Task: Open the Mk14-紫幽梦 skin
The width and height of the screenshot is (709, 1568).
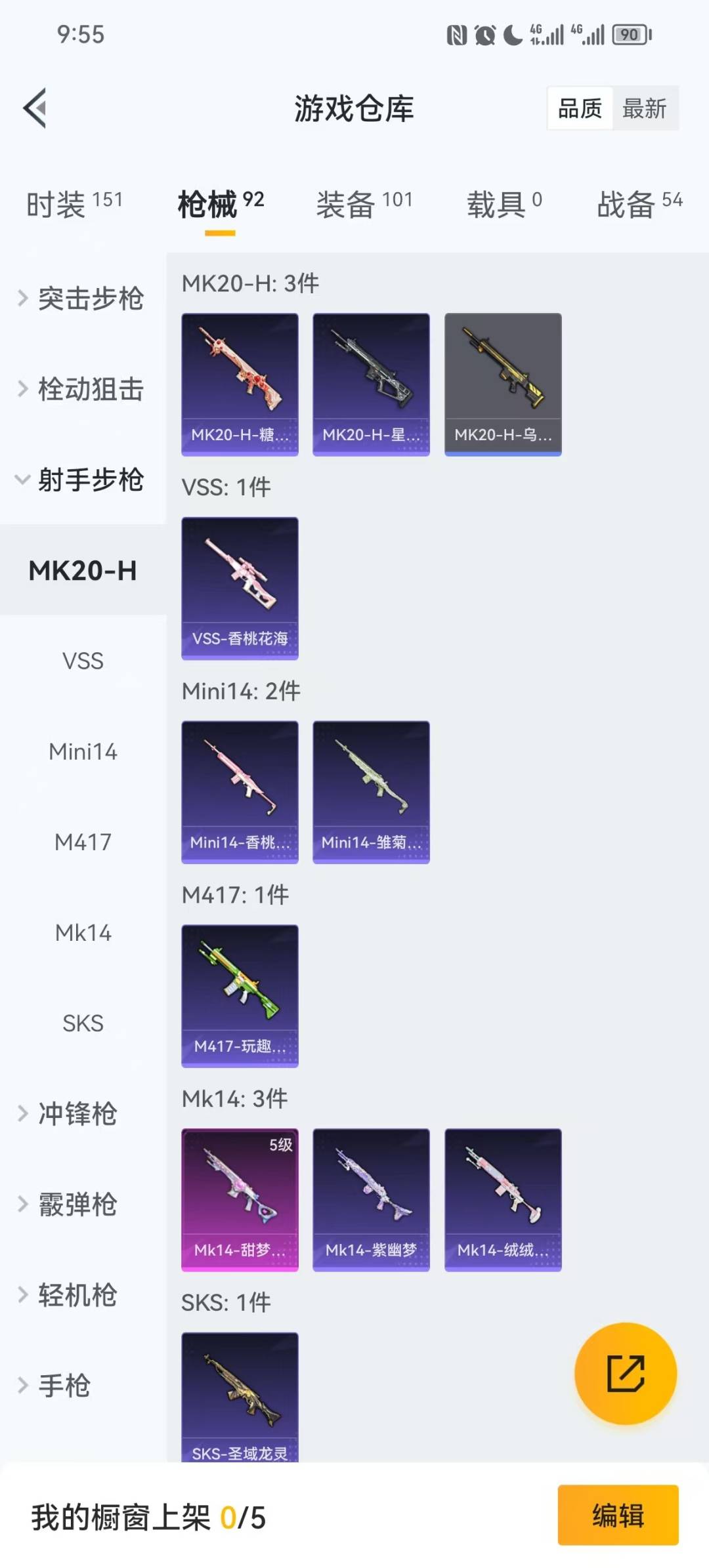Action: tap(371, 1199)
